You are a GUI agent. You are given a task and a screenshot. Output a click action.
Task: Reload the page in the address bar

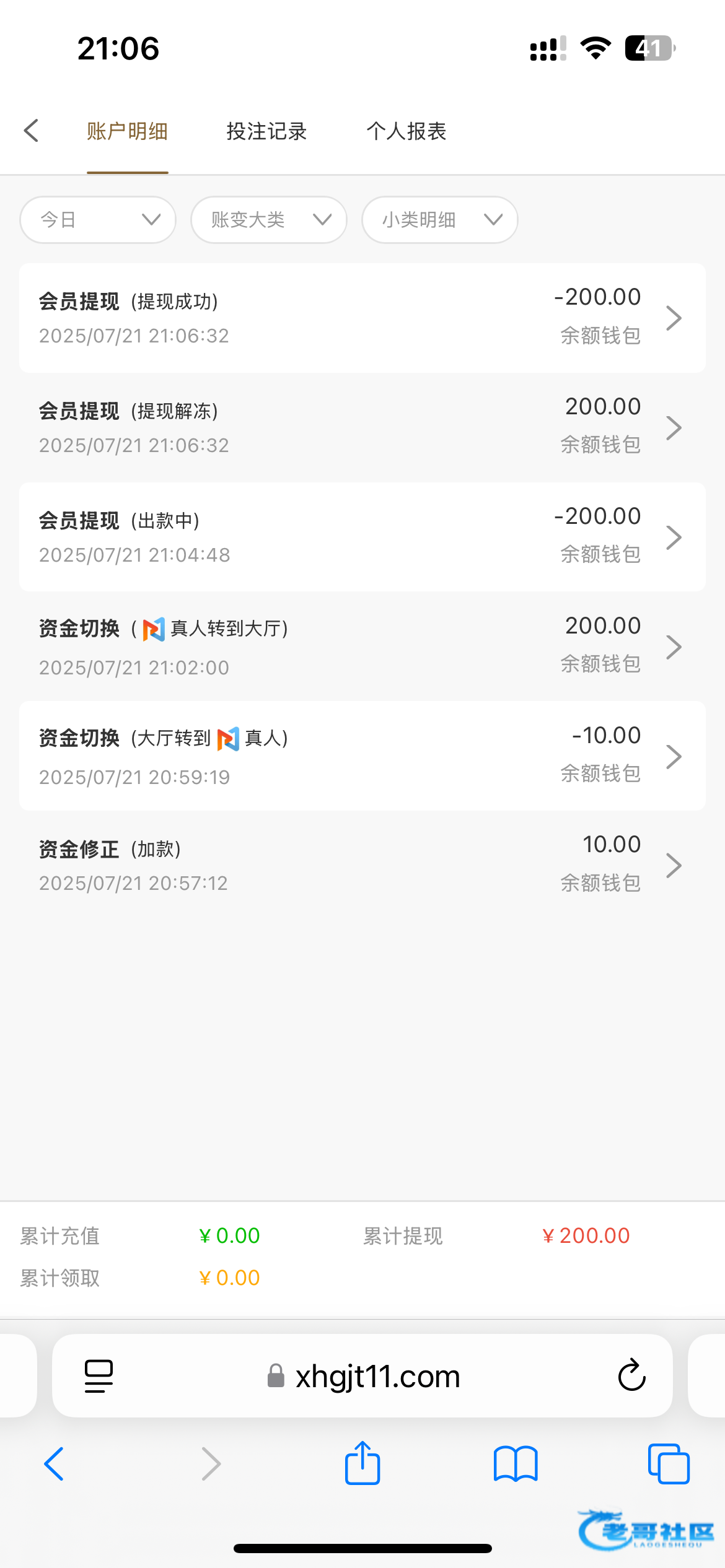pyautogui.click(x=631, y=1375)
